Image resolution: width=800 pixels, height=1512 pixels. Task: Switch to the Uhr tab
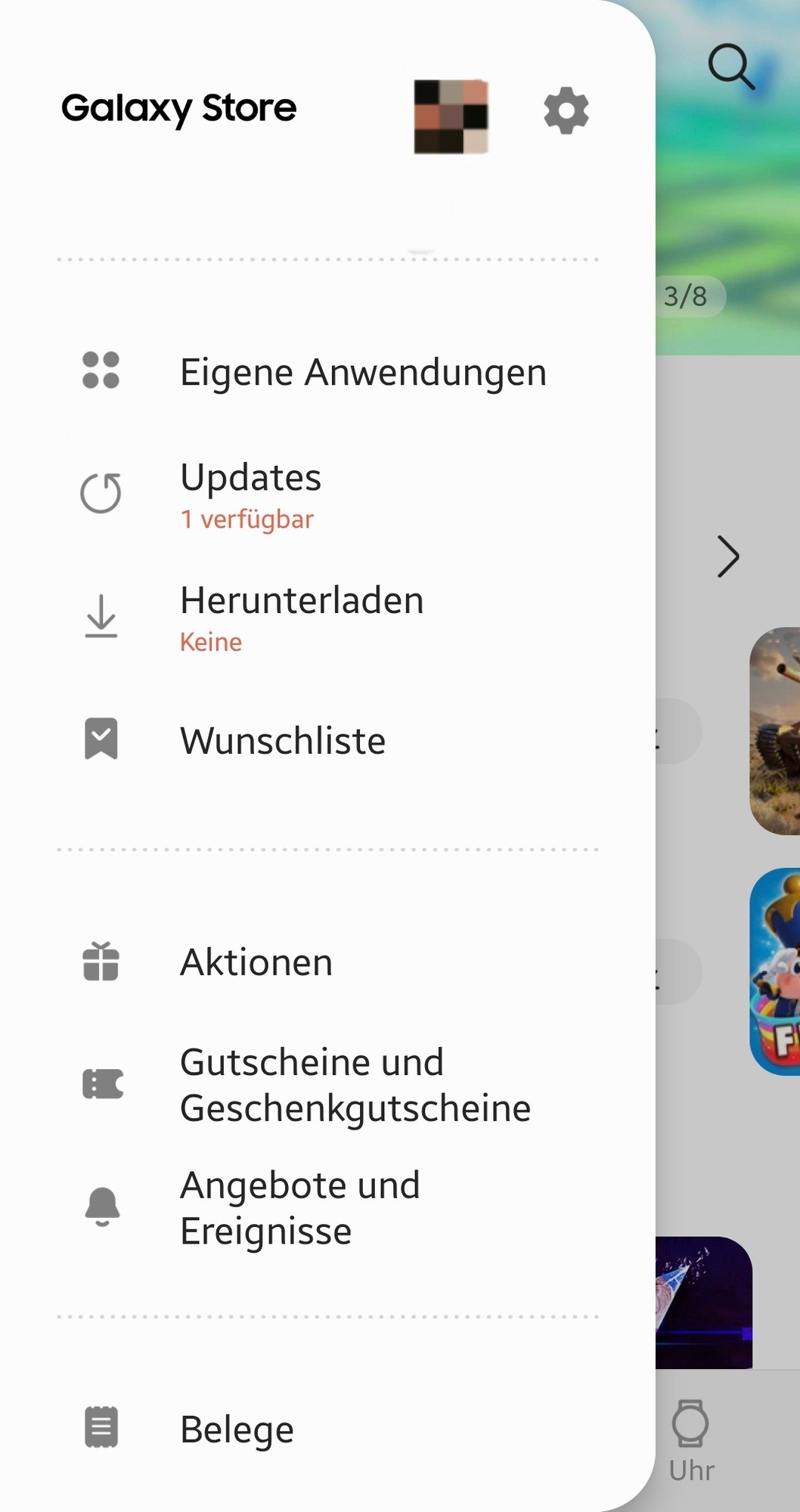(690, 1440)
